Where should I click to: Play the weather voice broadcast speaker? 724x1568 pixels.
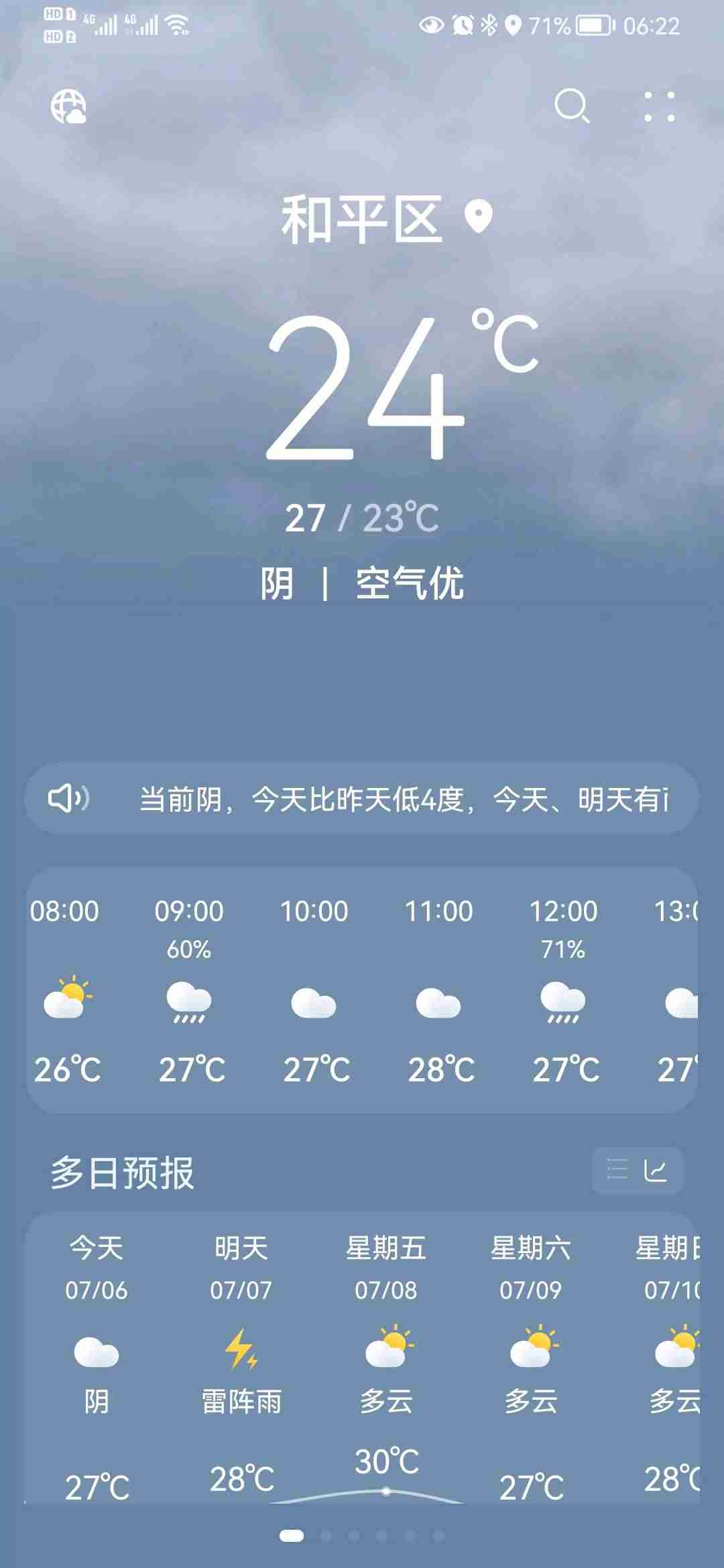pos(68,798)
